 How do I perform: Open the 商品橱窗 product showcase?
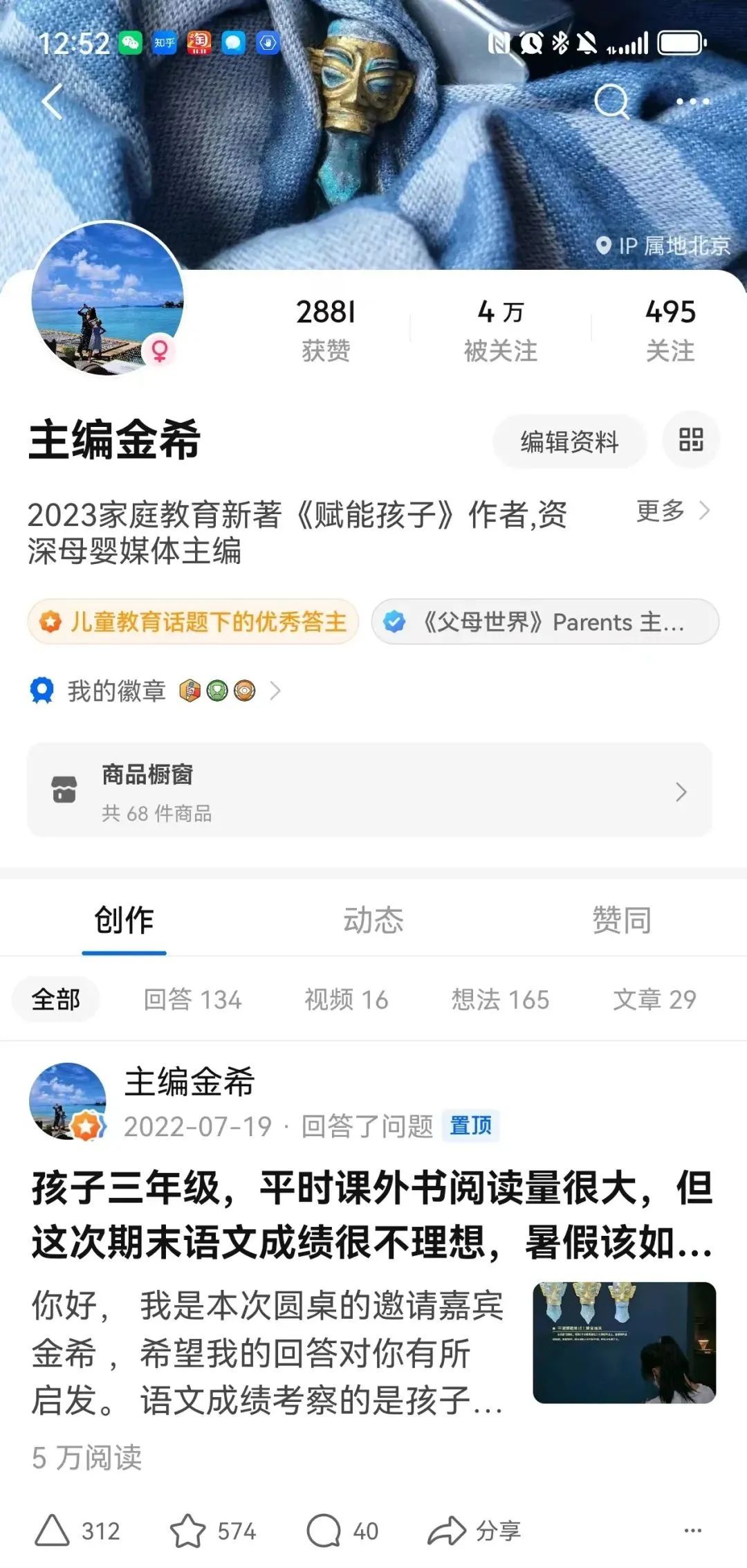(x=369, y=790)
